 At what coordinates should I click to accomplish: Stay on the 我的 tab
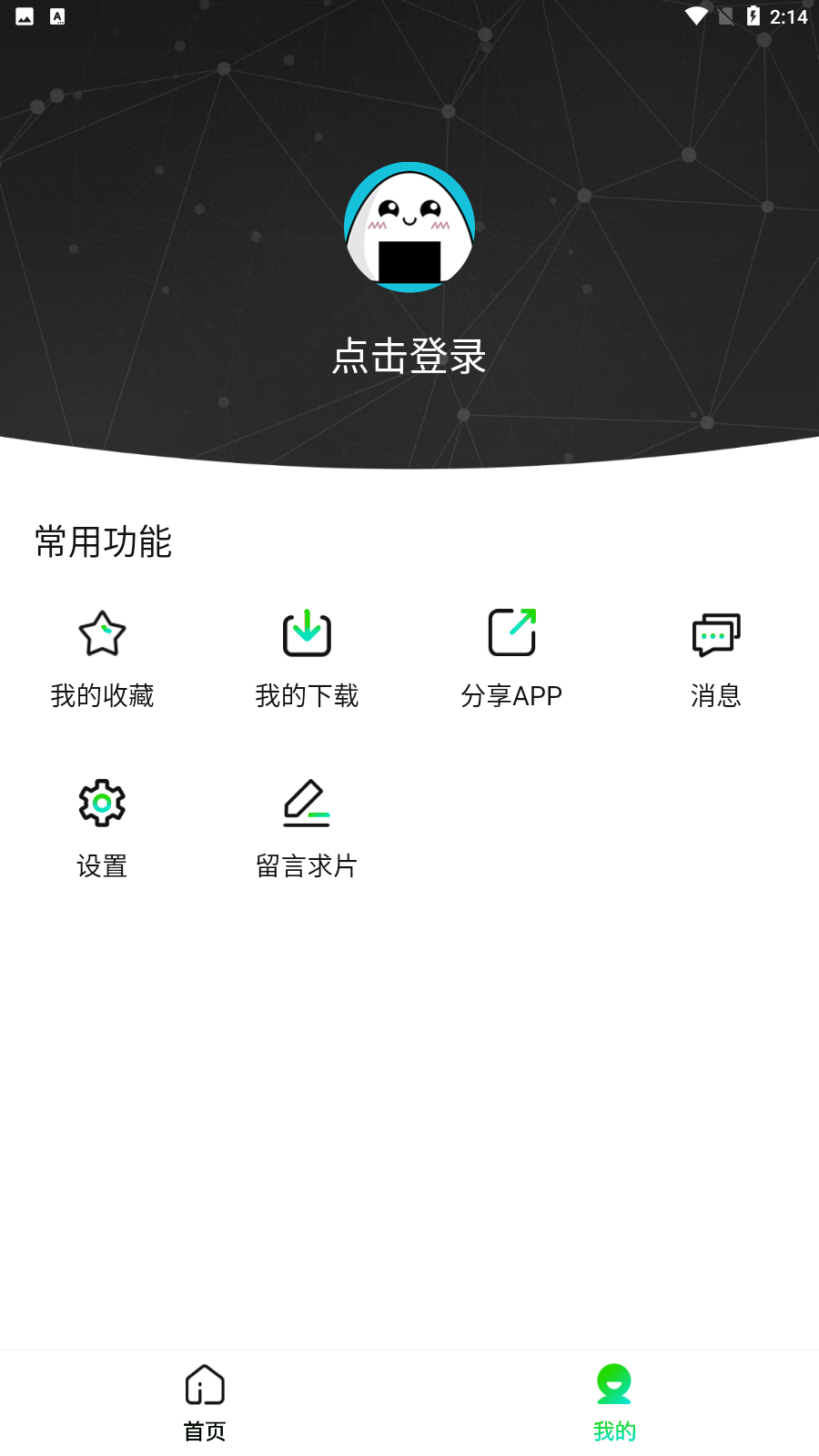613,1404
